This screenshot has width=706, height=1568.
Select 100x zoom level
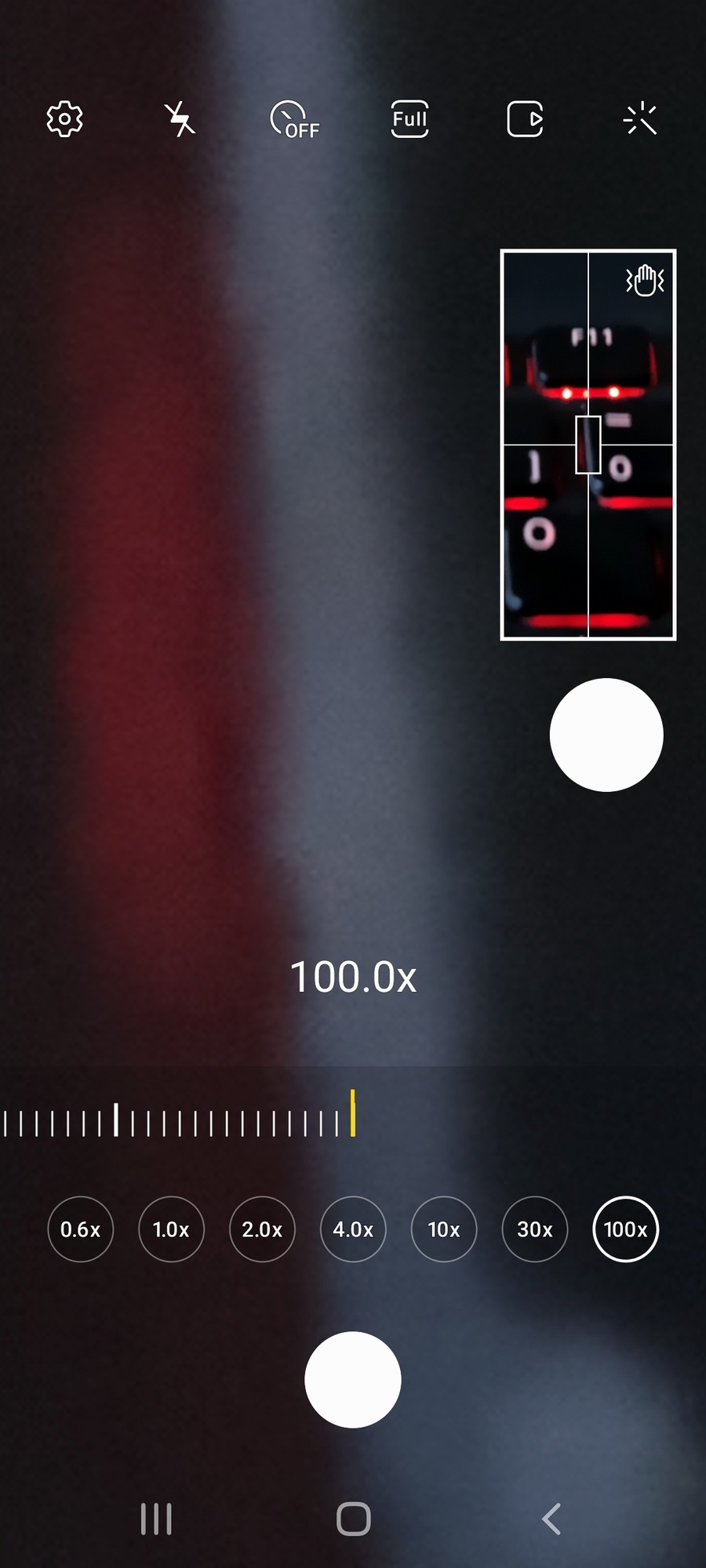pos(625,1229)
